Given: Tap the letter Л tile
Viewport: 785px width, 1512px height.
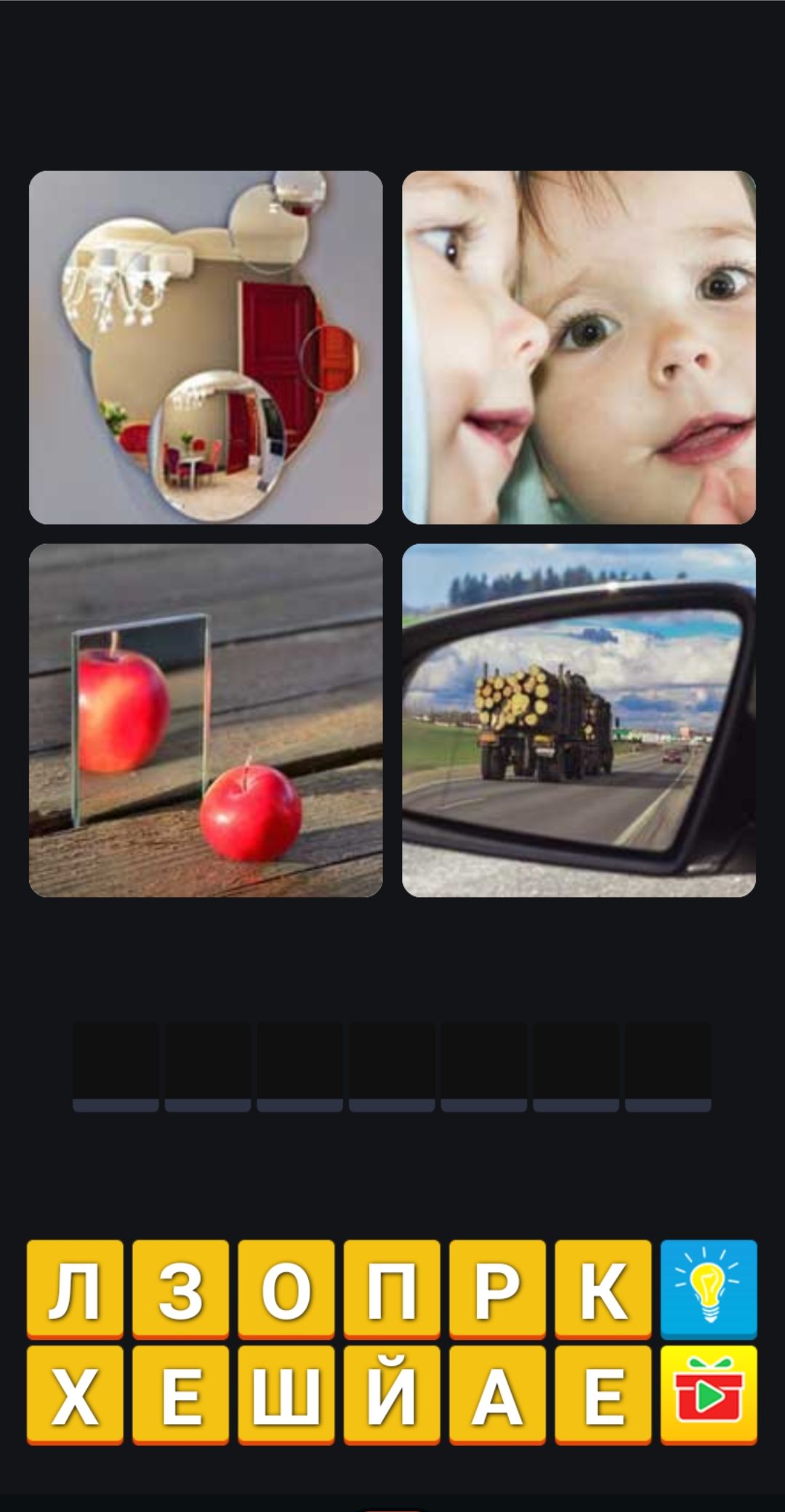Looking at the screenshot, I should click(x=75, y=1289).
